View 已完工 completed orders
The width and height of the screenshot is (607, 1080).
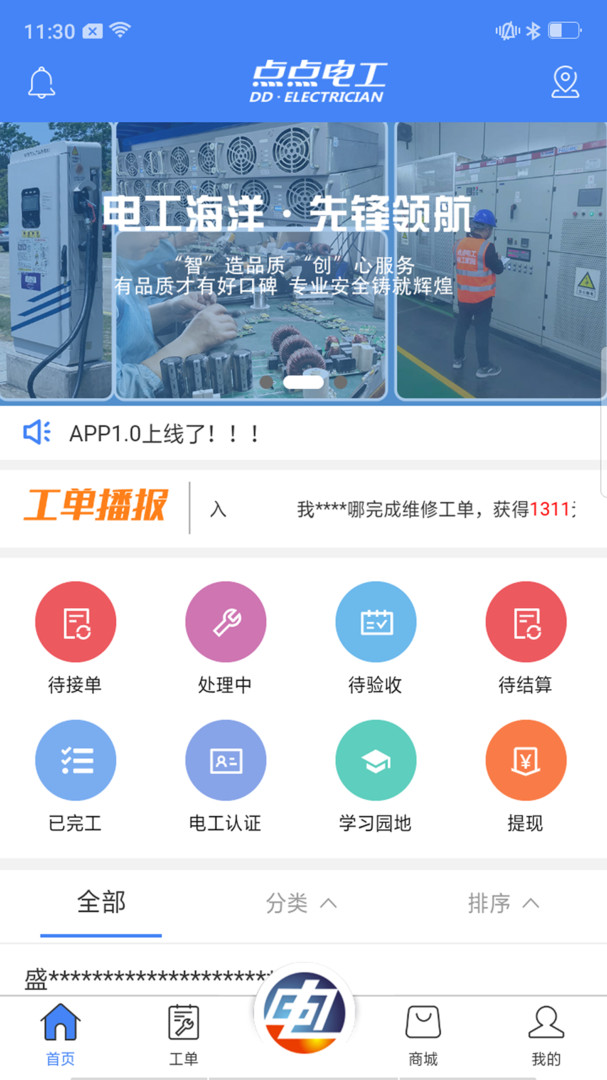(75, 776)
